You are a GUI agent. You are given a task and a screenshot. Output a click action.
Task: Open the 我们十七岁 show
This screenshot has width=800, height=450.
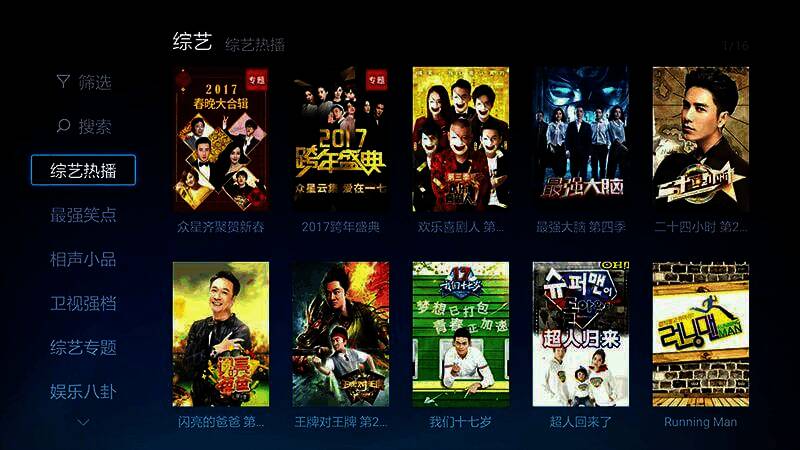[461, 334]
